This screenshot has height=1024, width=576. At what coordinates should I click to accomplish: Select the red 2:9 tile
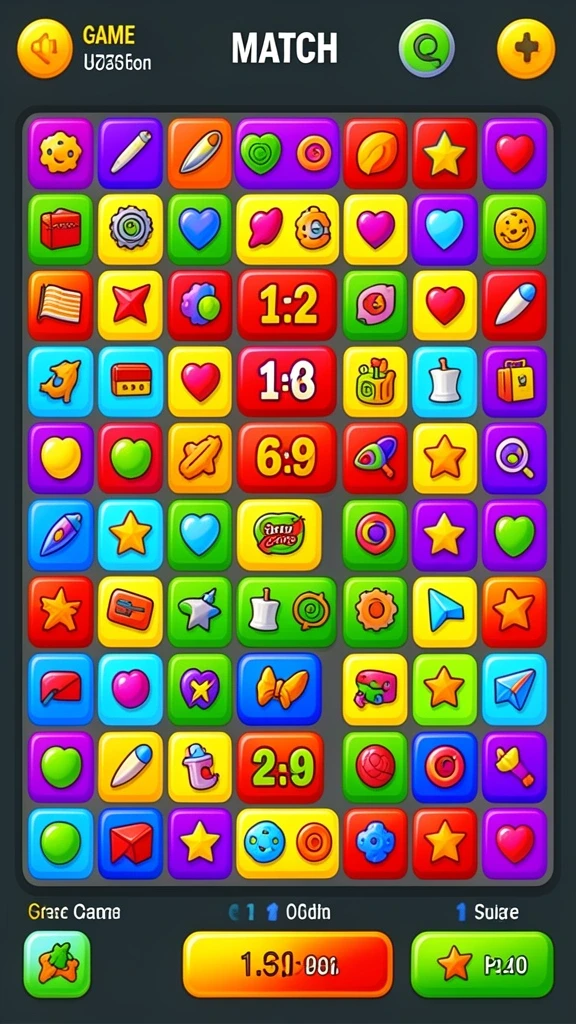point(280,767)
